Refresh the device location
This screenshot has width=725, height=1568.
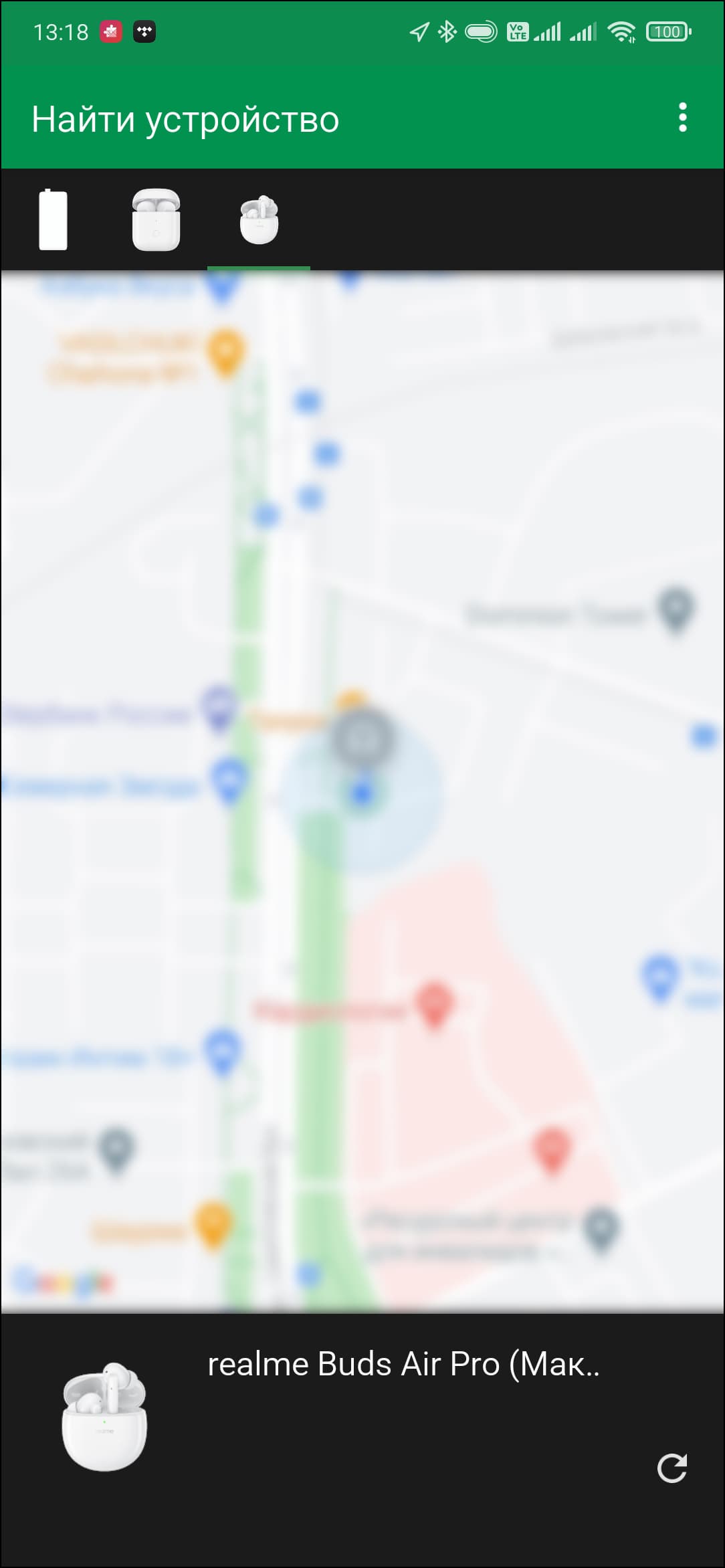(671, 1468)
